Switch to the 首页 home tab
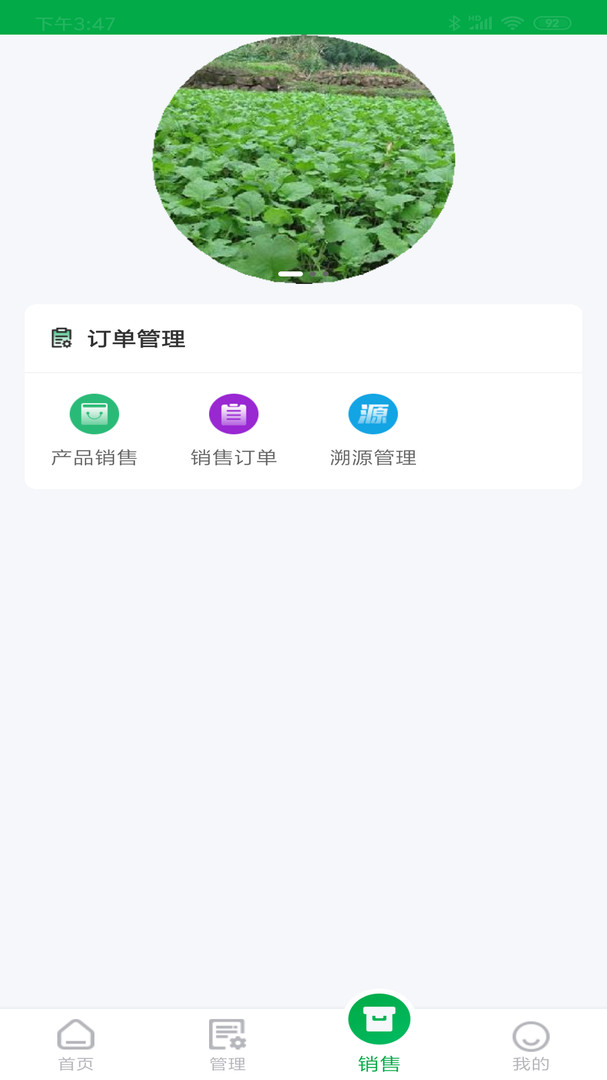The image size is (607, 1080). pyautogui.click(x=76, y=1045)
